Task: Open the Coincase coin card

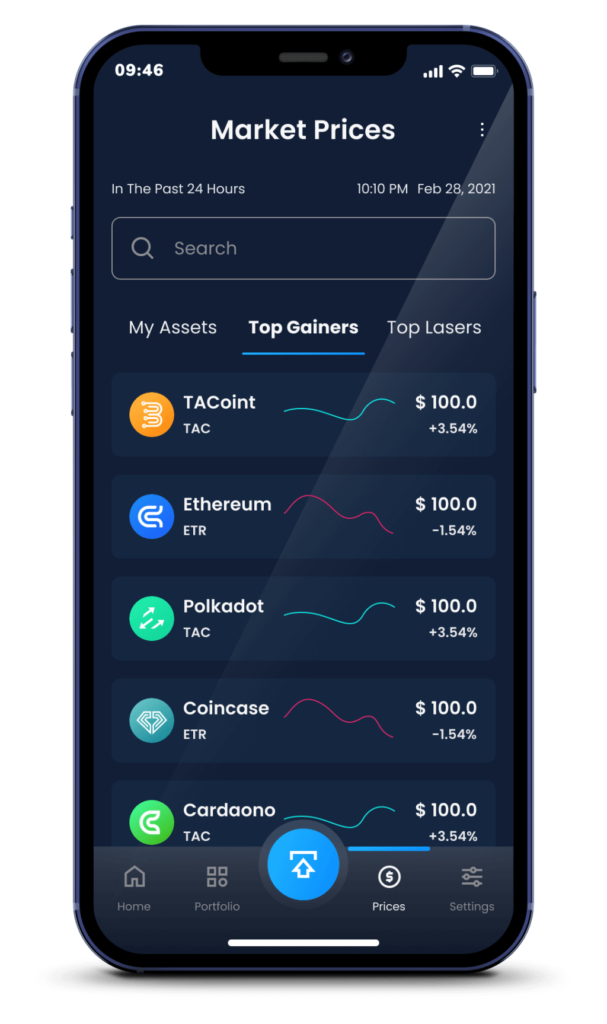Action: 303,720
